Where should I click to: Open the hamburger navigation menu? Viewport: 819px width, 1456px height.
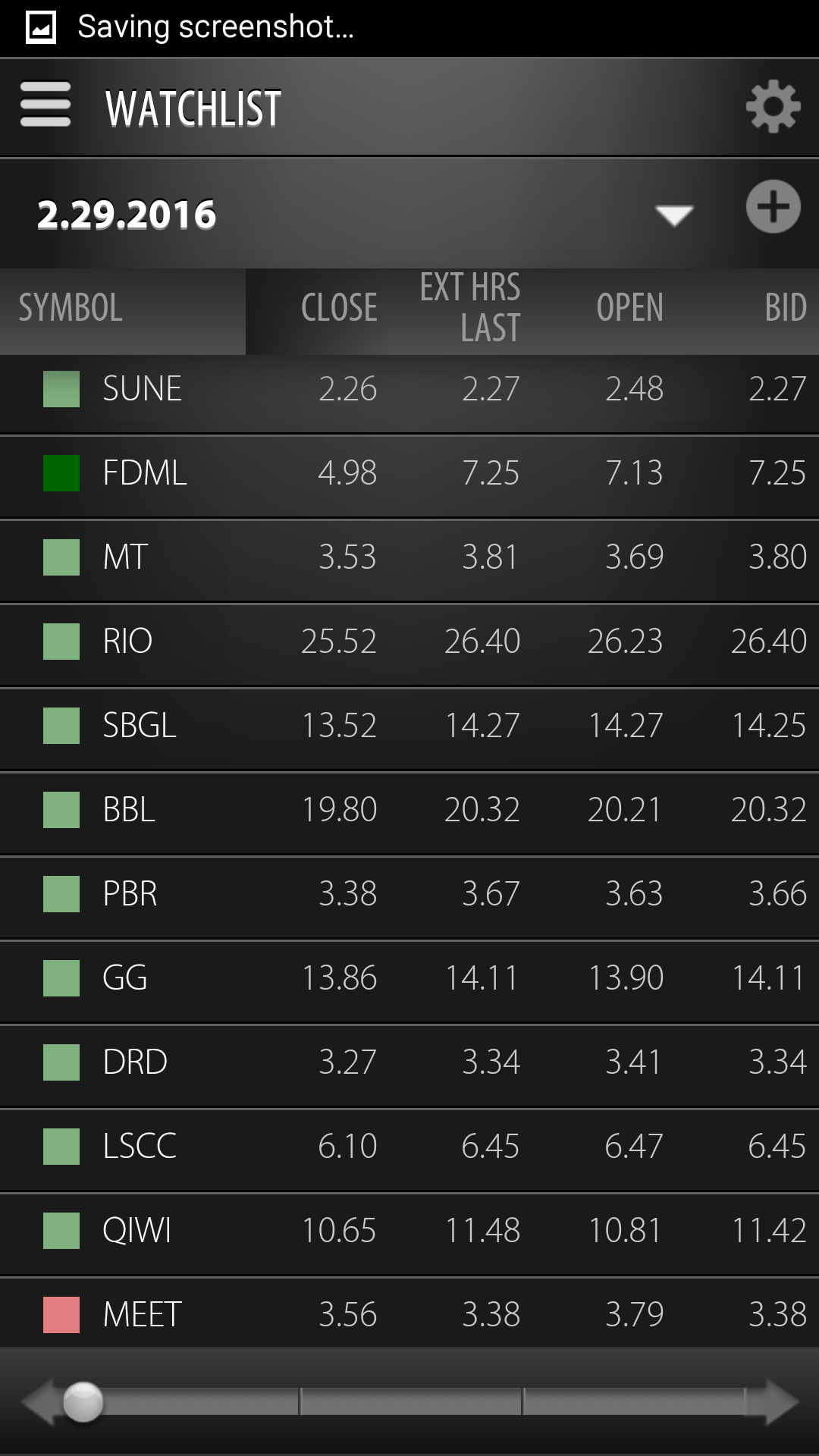click(x=45, y=105)
